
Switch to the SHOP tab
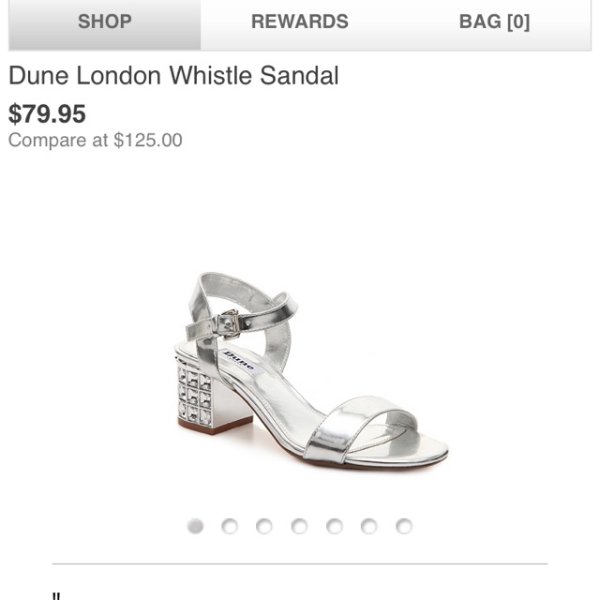pos(105,22)
